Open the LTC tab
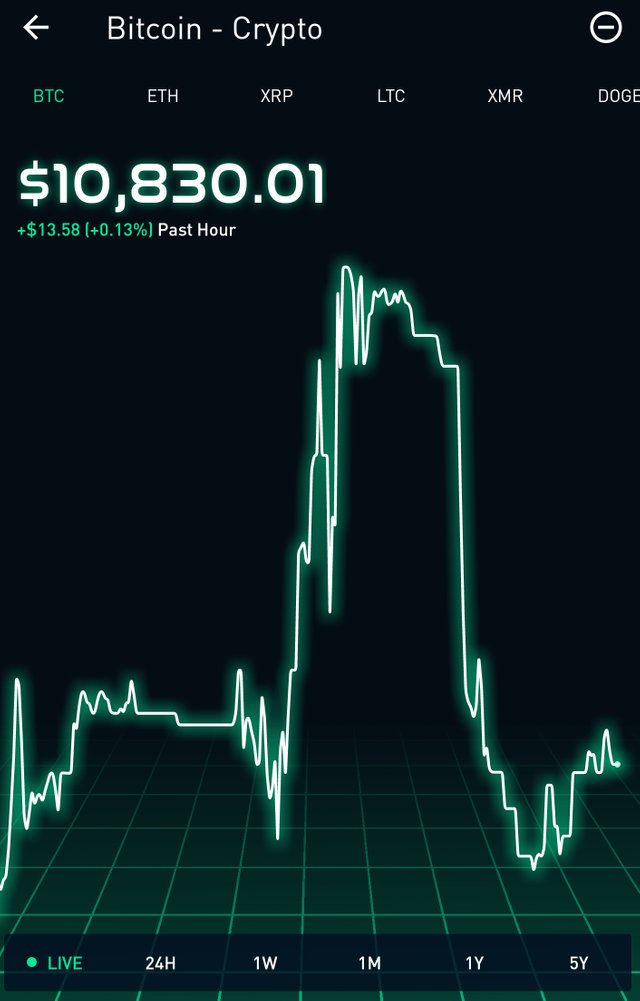The image size is (640, 1001). point(391,97)
